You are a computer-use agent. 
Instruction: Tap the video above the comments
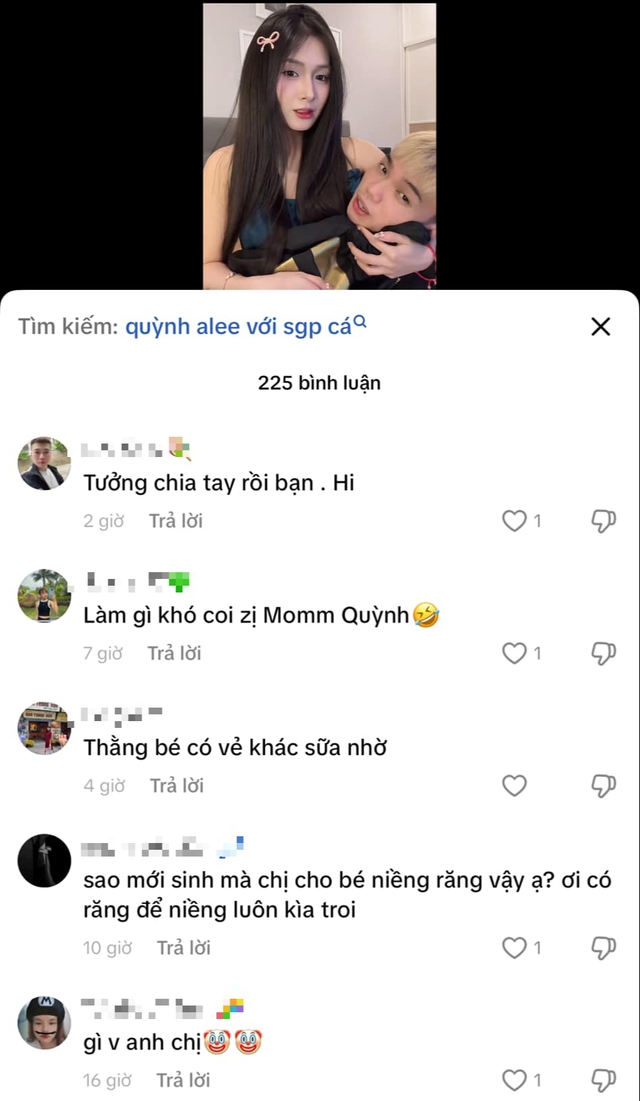319,146
